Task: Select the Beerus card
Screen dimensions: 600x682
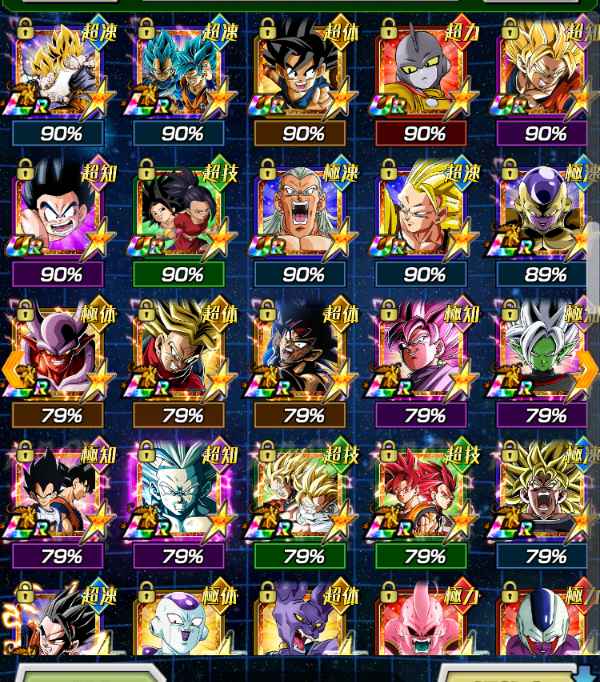Action: tap(302, 625)
